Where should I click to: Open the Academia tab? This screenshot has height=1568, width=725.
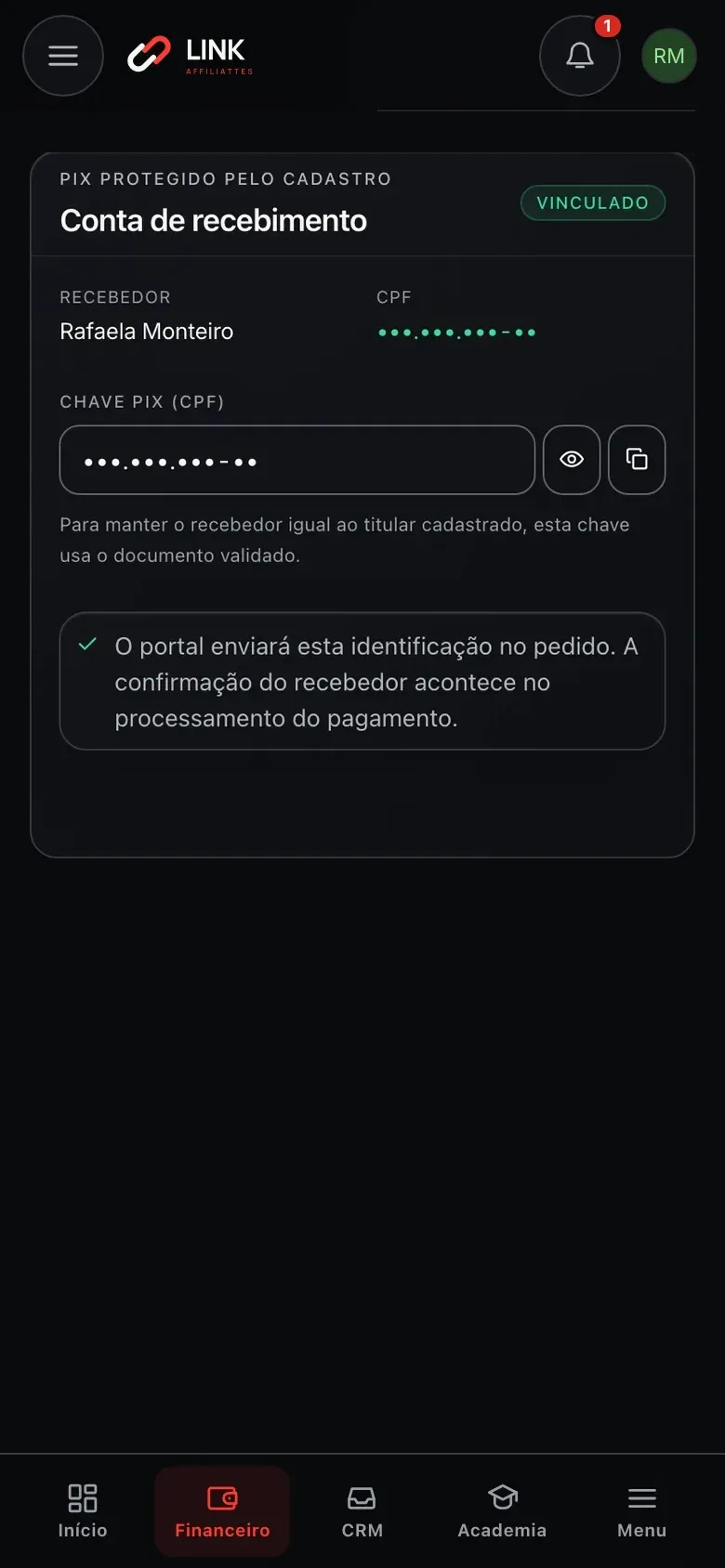coord(502,1512)
